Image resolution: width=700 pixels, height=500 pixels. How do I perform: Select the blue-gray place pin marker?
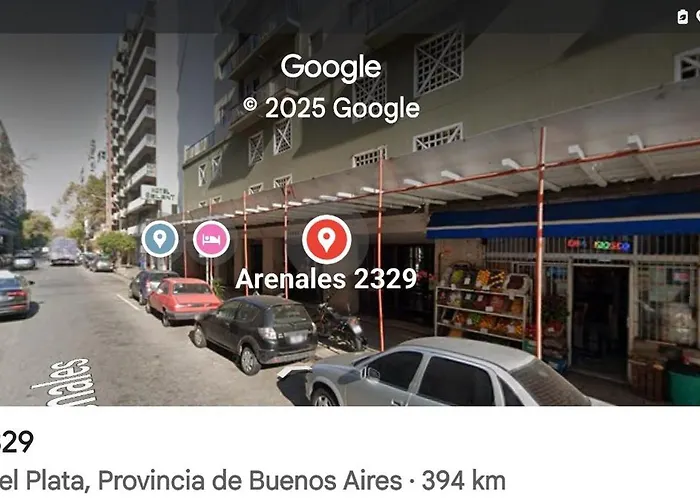[160, 240]
